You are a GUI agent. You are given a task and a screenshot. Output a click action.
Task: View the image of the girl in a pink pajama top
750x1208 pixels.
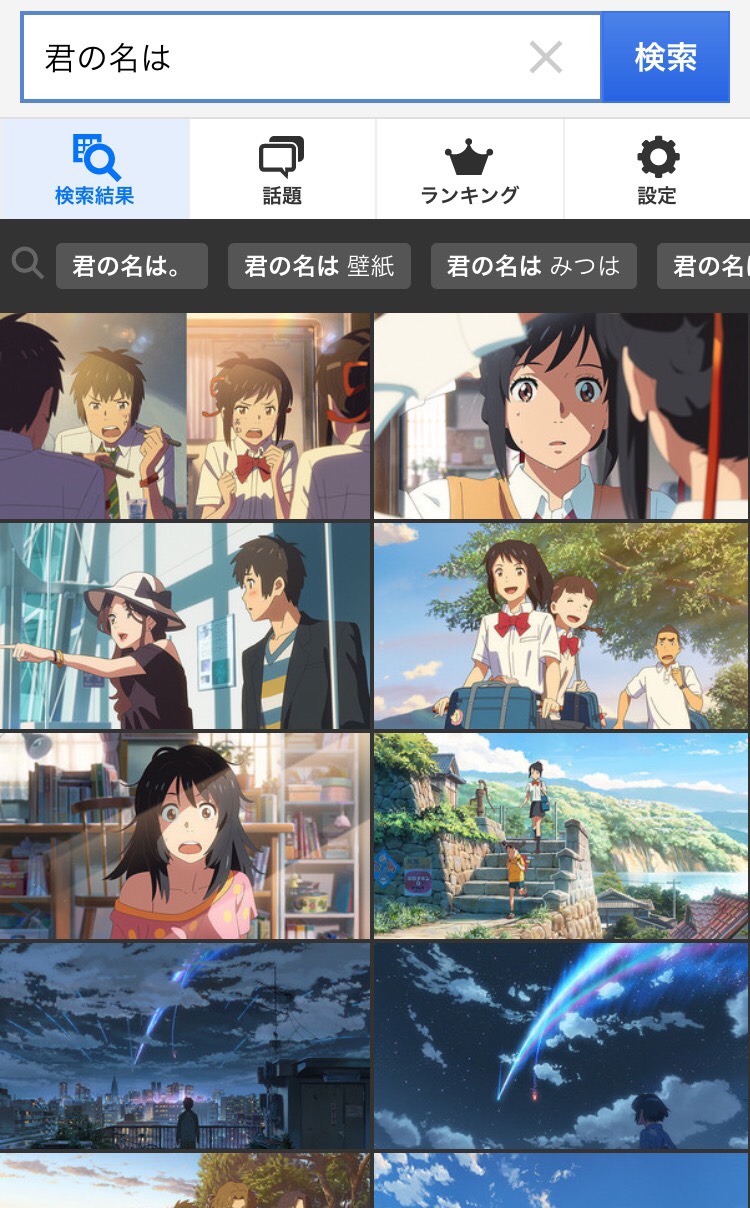point(185,835)
